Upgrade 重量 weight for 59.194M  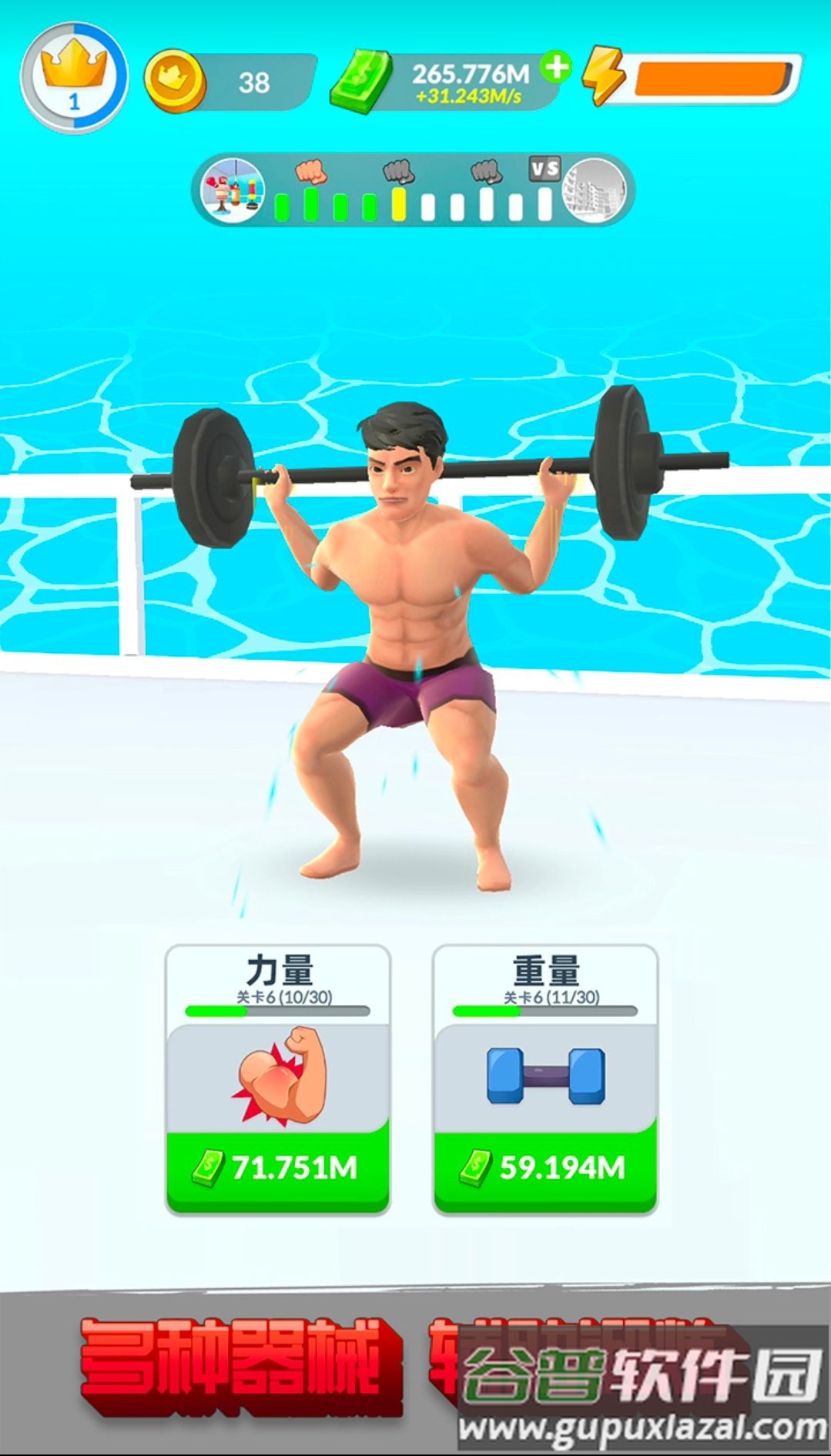point(545,1166)
